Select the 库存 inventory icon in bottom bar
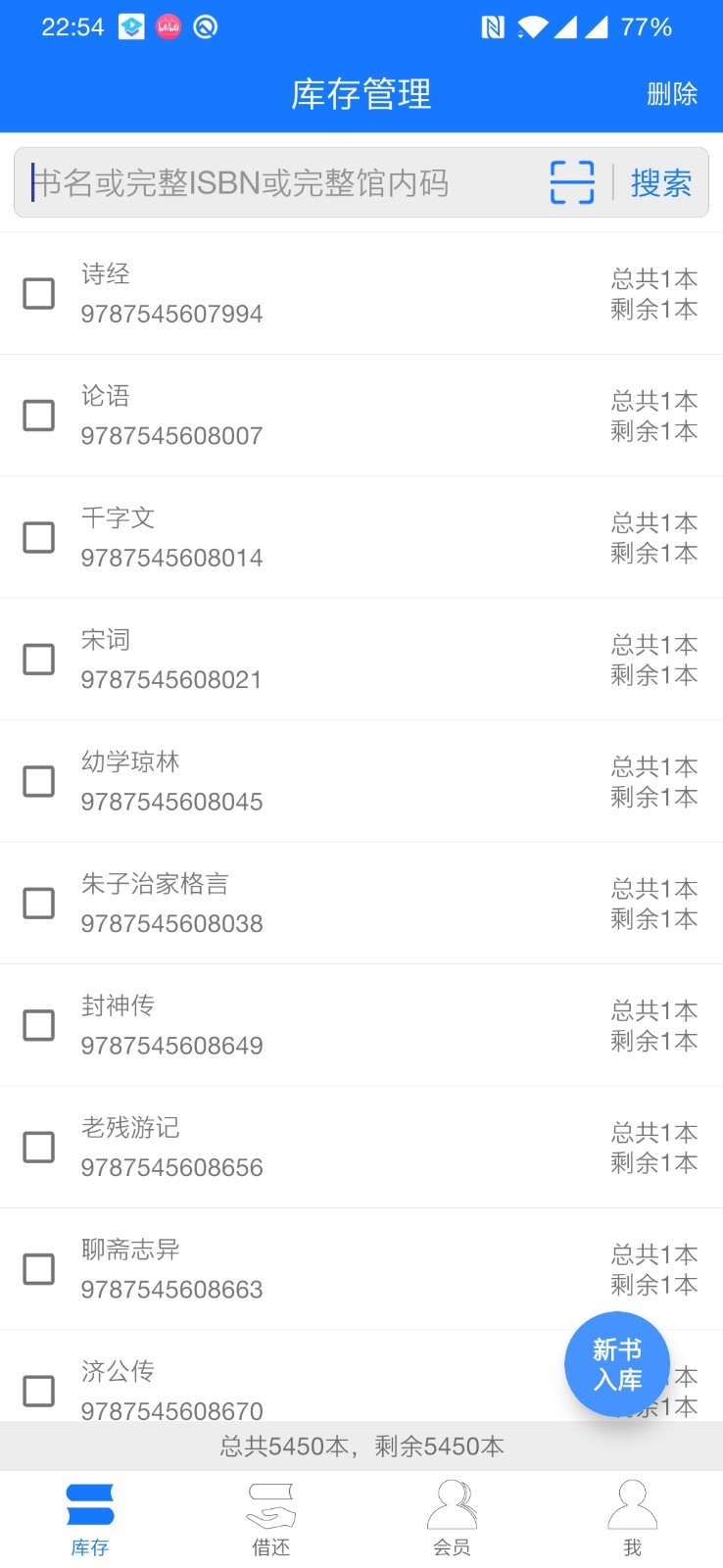The image size is (723, 1568). tap(90, 1514)
